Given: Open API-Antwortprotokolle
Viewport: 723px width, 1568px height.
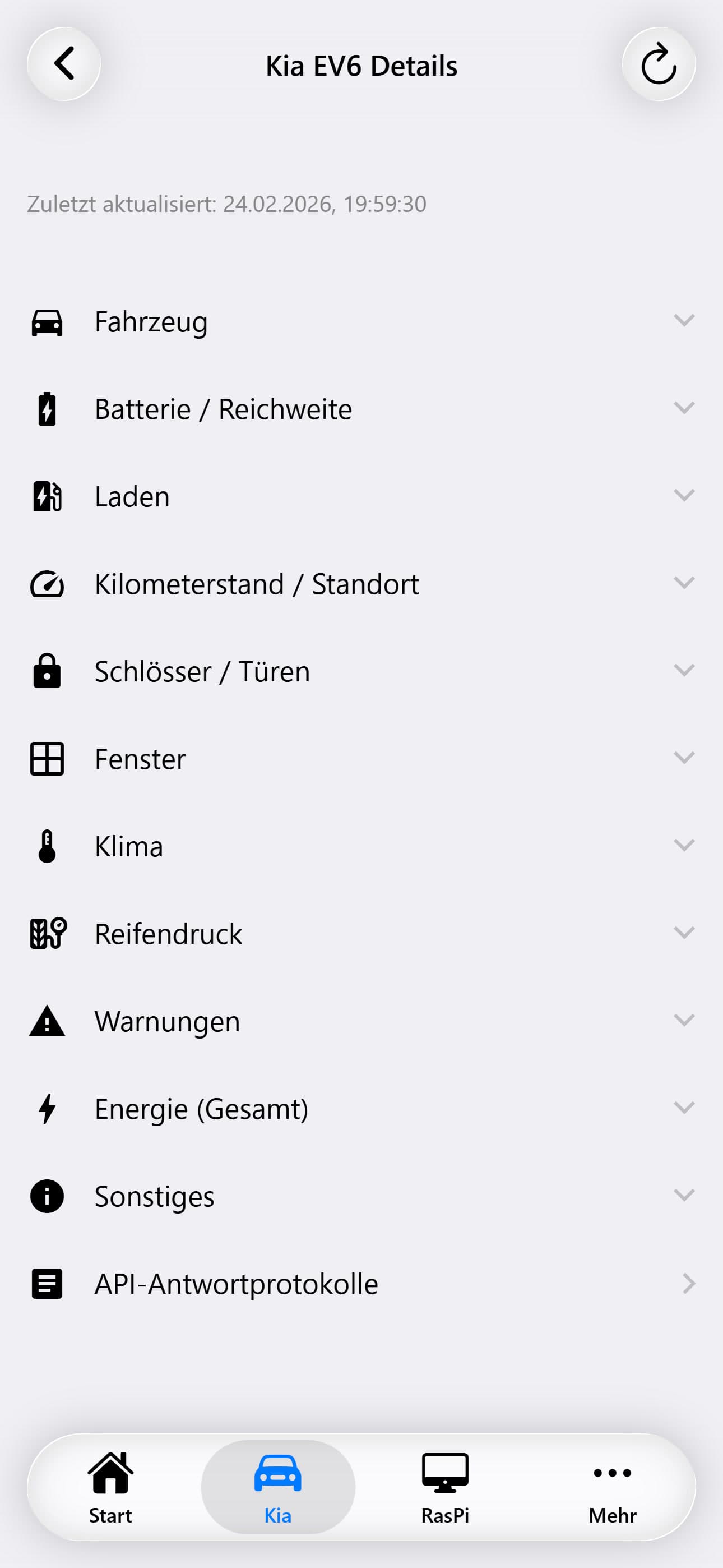Looking at the screenshot, I should pyautogui.click(x=361, y=1284).
